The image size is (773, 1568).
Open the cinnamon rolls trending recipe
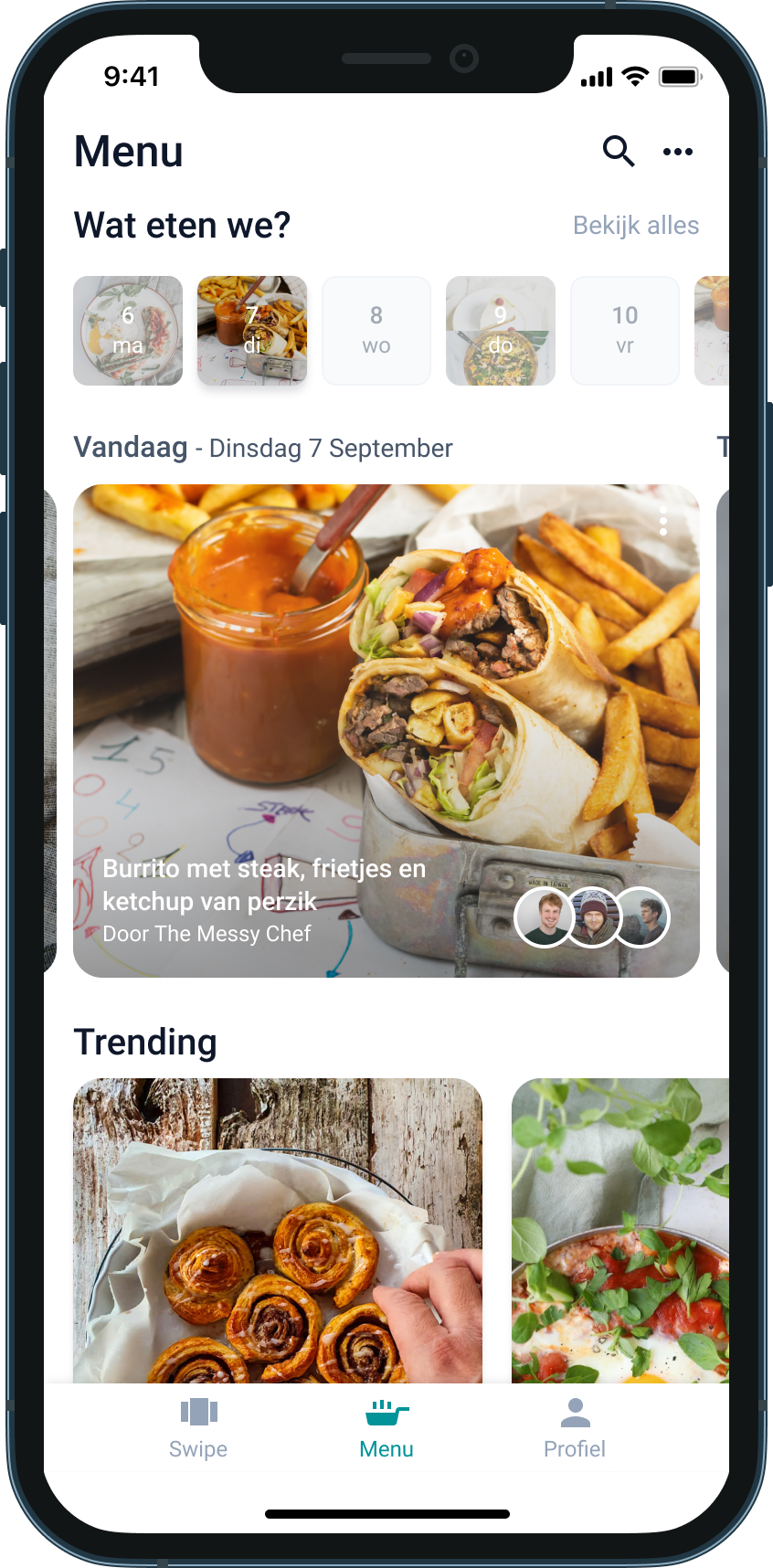(x=278, y=1229)
